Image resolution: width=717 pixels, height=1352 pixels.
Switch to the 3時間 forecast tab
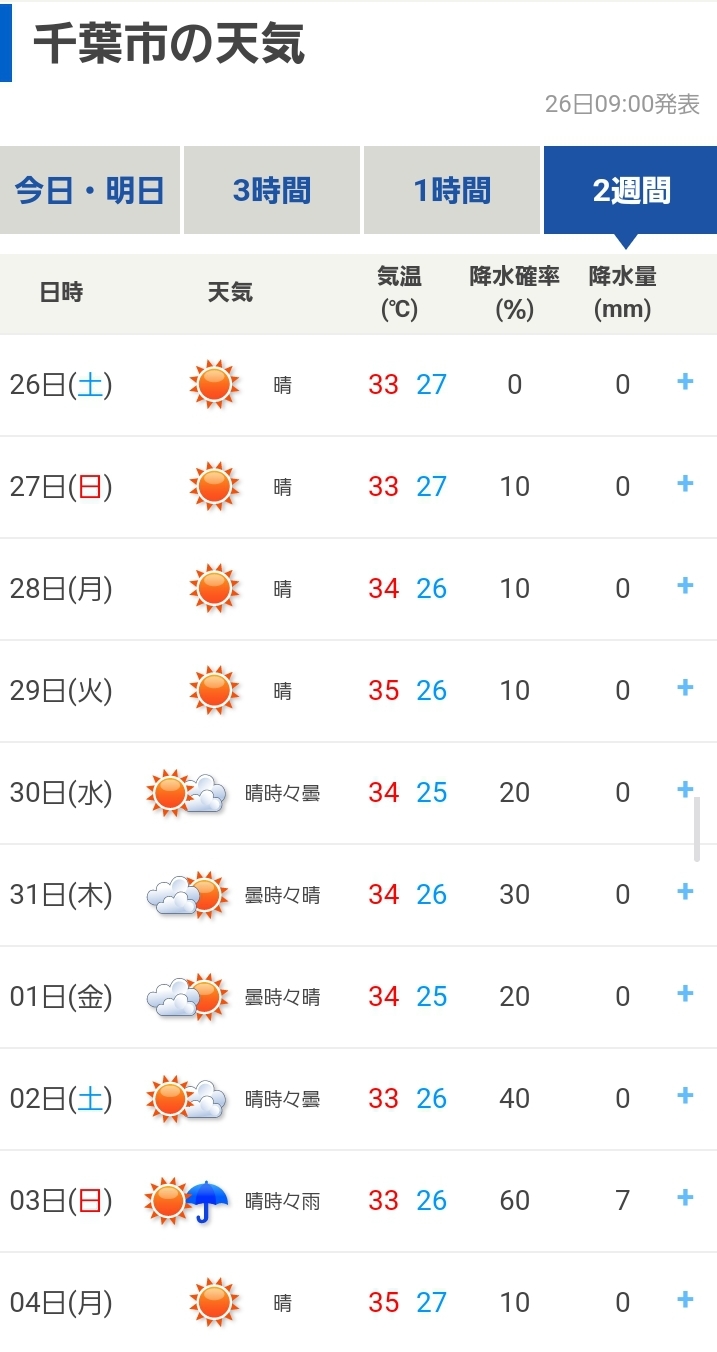coord(271,190)
